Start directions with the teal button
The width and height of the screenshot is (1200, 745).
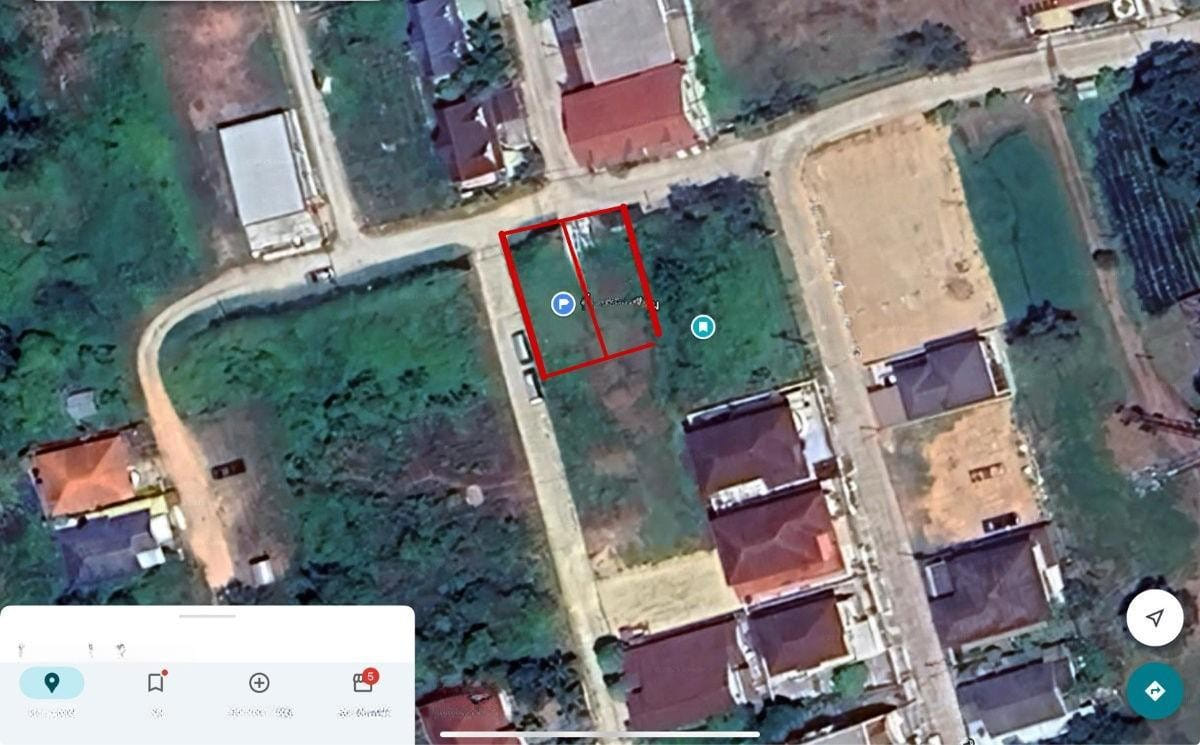tap(1154, 691)
